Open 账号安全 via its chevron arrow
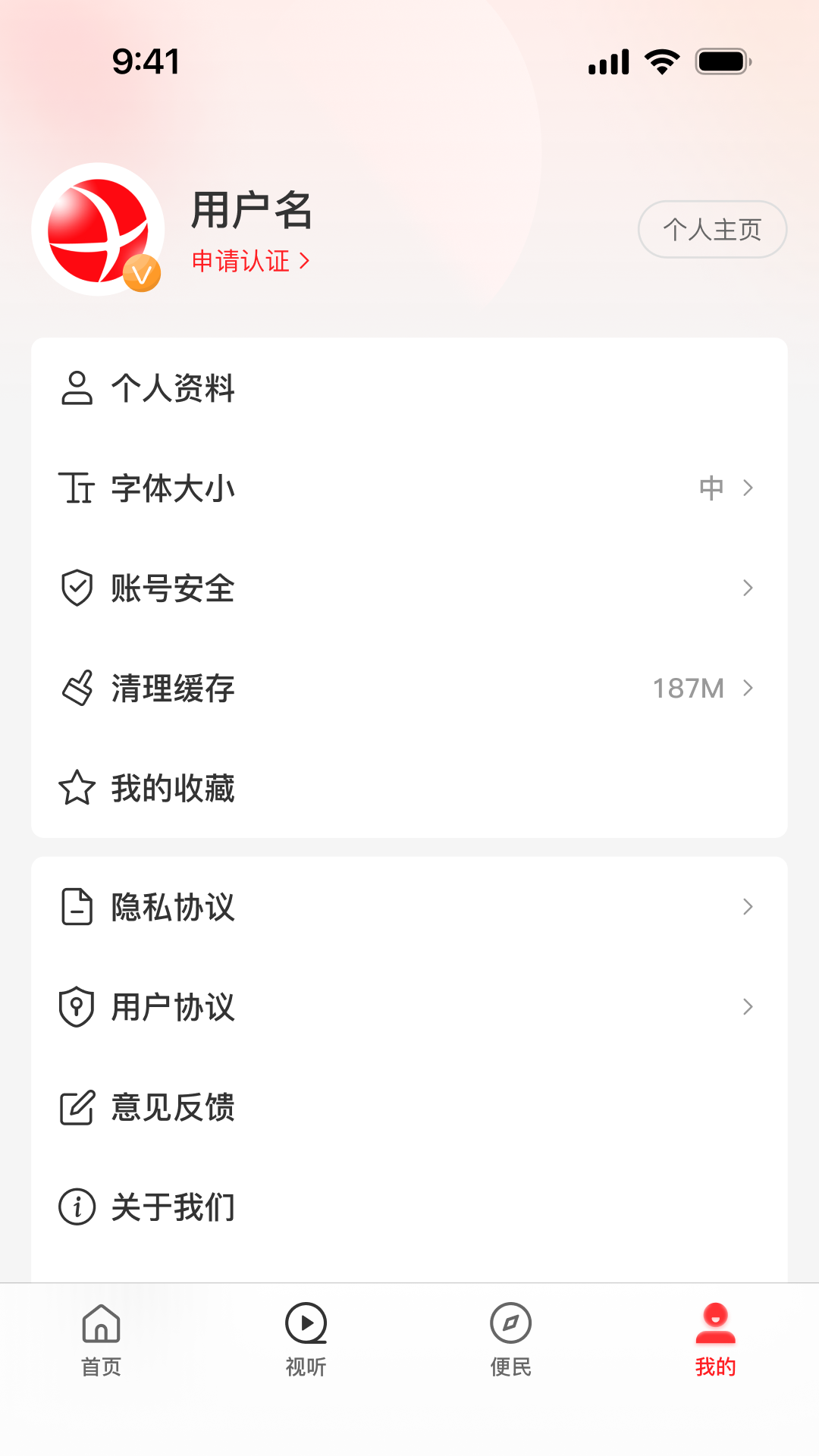This screenshot has height=1456, width=819. [x=748, y=587]
